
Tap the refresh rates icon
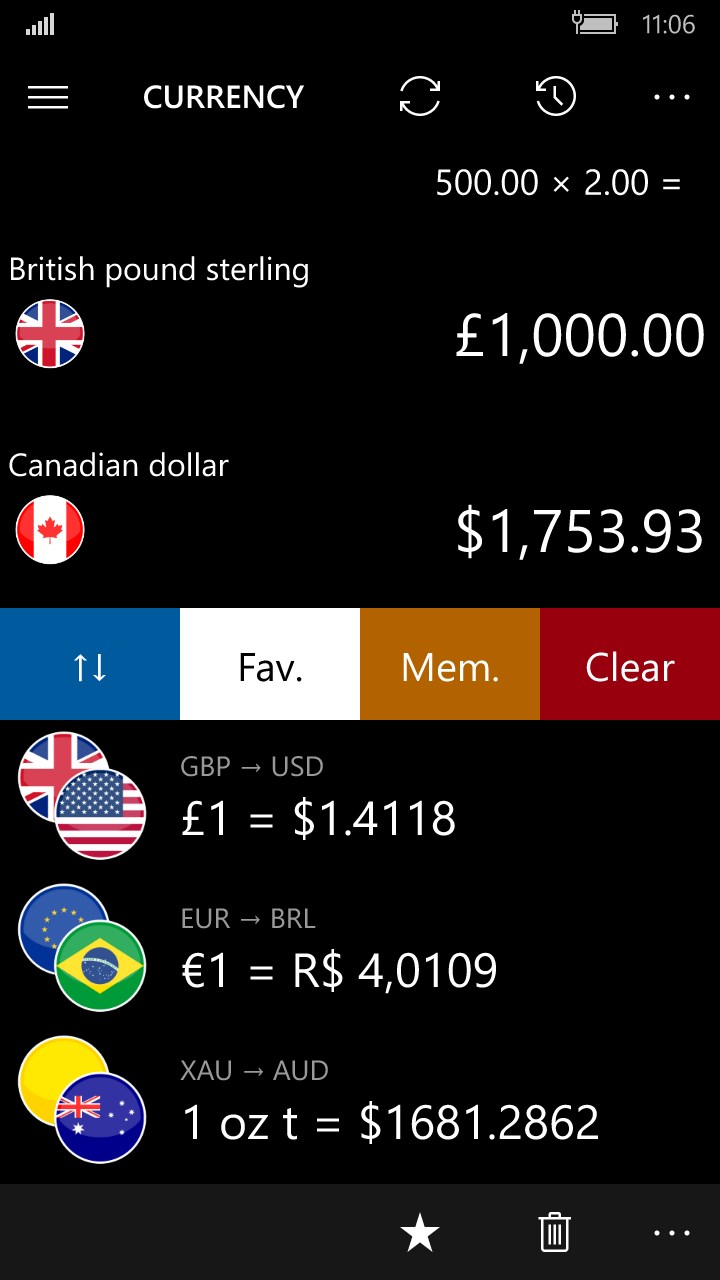point(420,97)
